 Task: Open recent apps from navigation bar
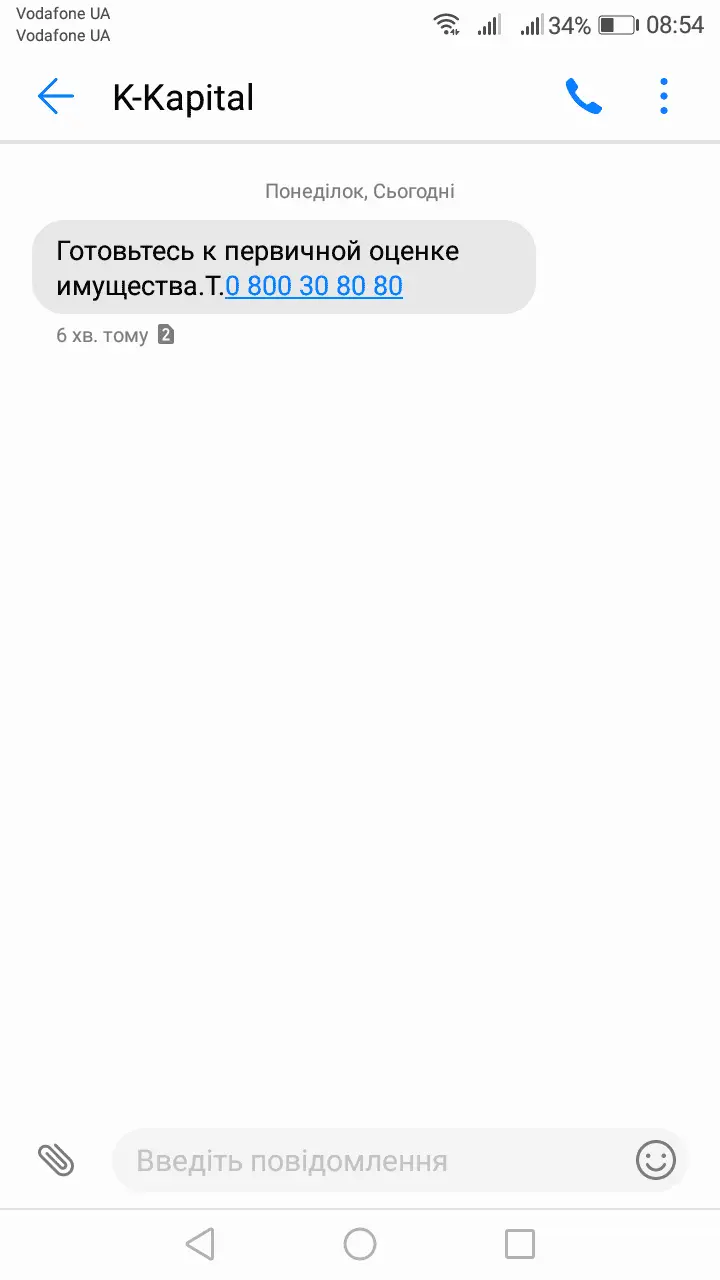(520, 1244)
